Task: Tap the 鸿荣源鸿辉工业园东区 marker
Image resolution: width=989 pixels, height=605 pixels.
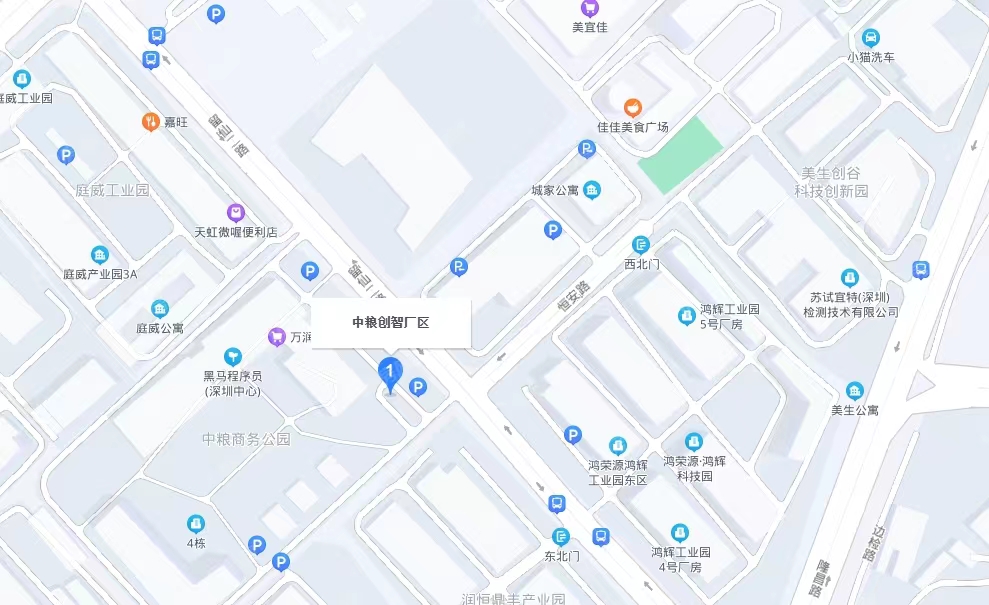Action: click(x=618, y=446)
